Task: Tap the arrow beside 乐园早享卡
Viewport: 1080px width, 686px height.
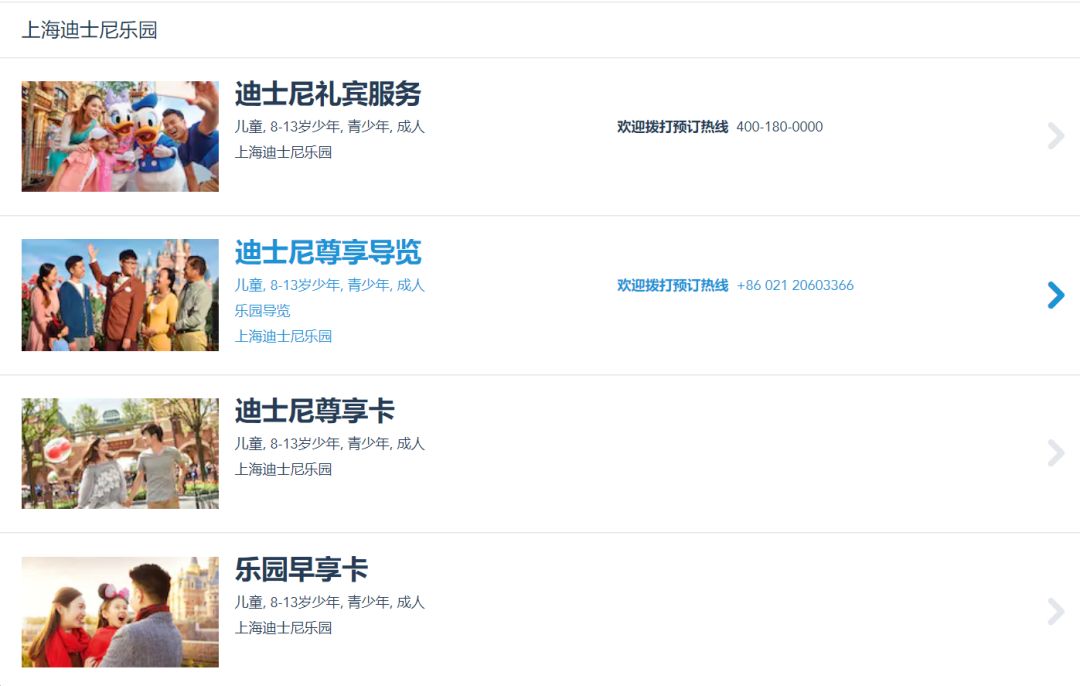Action: (1056, 611)
